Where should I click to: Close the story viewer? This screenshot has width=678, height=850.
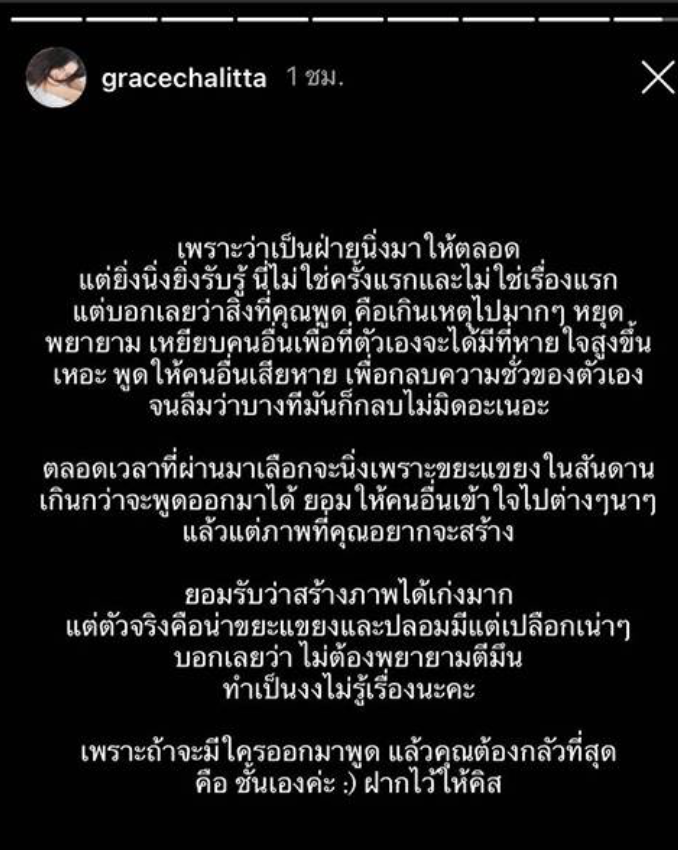(656, 78)
